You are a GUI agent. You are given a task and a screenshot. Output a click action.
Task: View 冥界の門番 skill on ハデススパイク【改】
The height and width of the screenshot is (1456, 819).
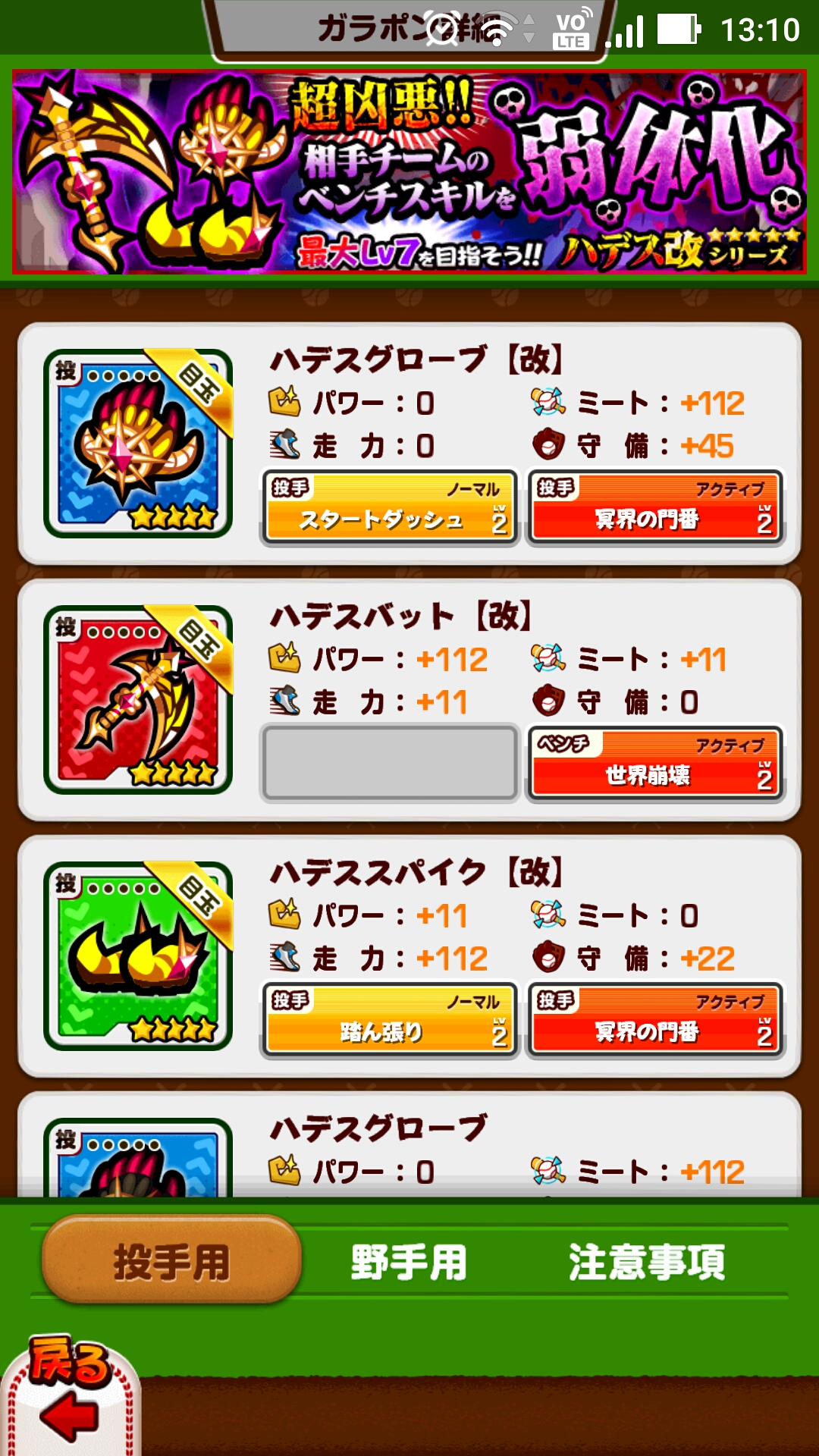pyautogui.click(x=655, y=1020)
